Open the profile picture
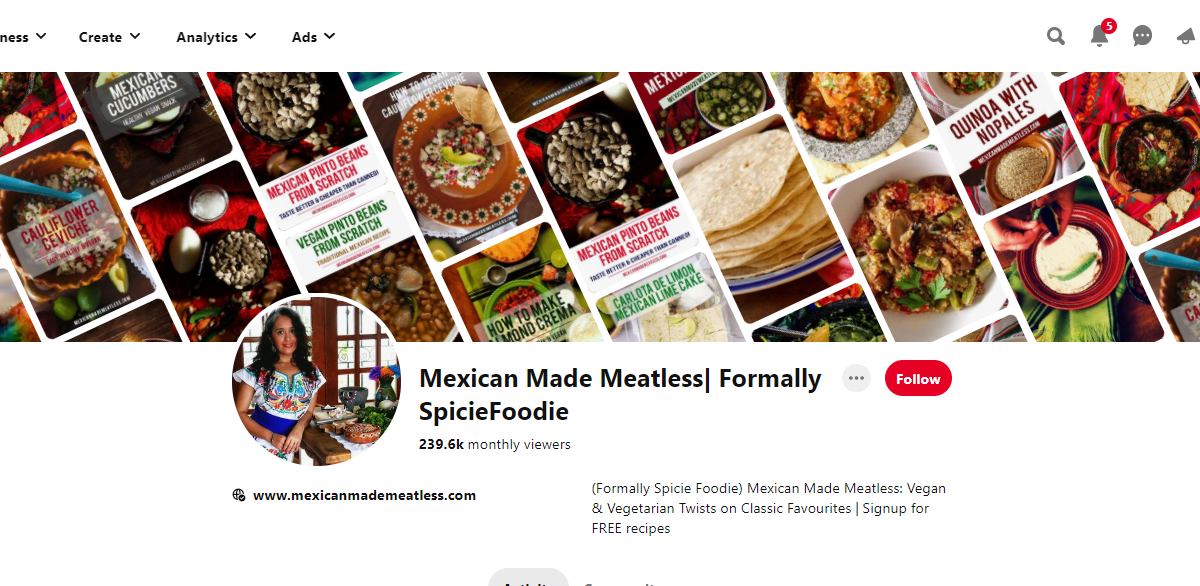 pos(317,382)
